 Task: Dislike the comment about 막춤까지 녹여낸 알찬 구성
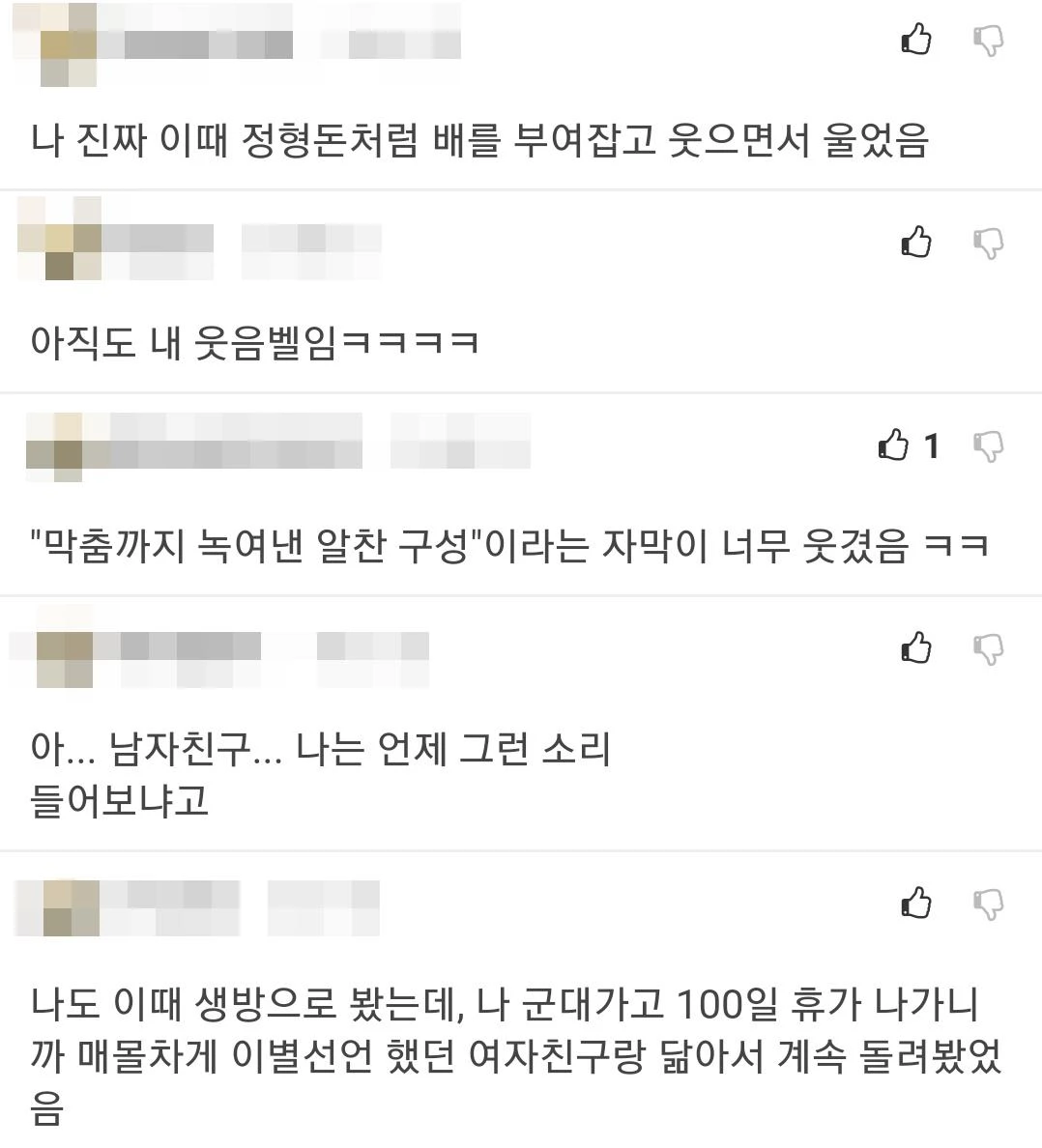coord(989,445)
